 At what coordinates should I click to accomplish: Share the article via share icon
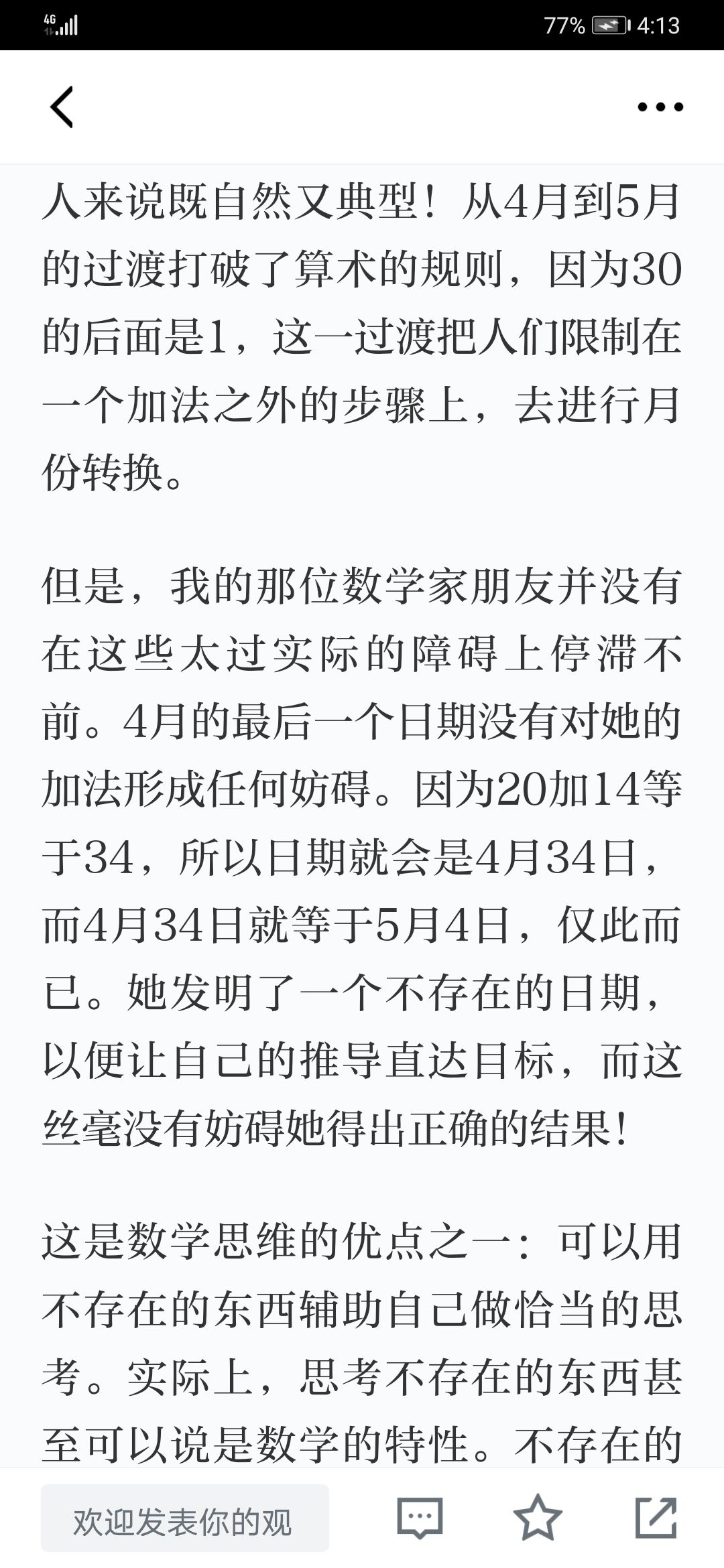click(656, 1518)
